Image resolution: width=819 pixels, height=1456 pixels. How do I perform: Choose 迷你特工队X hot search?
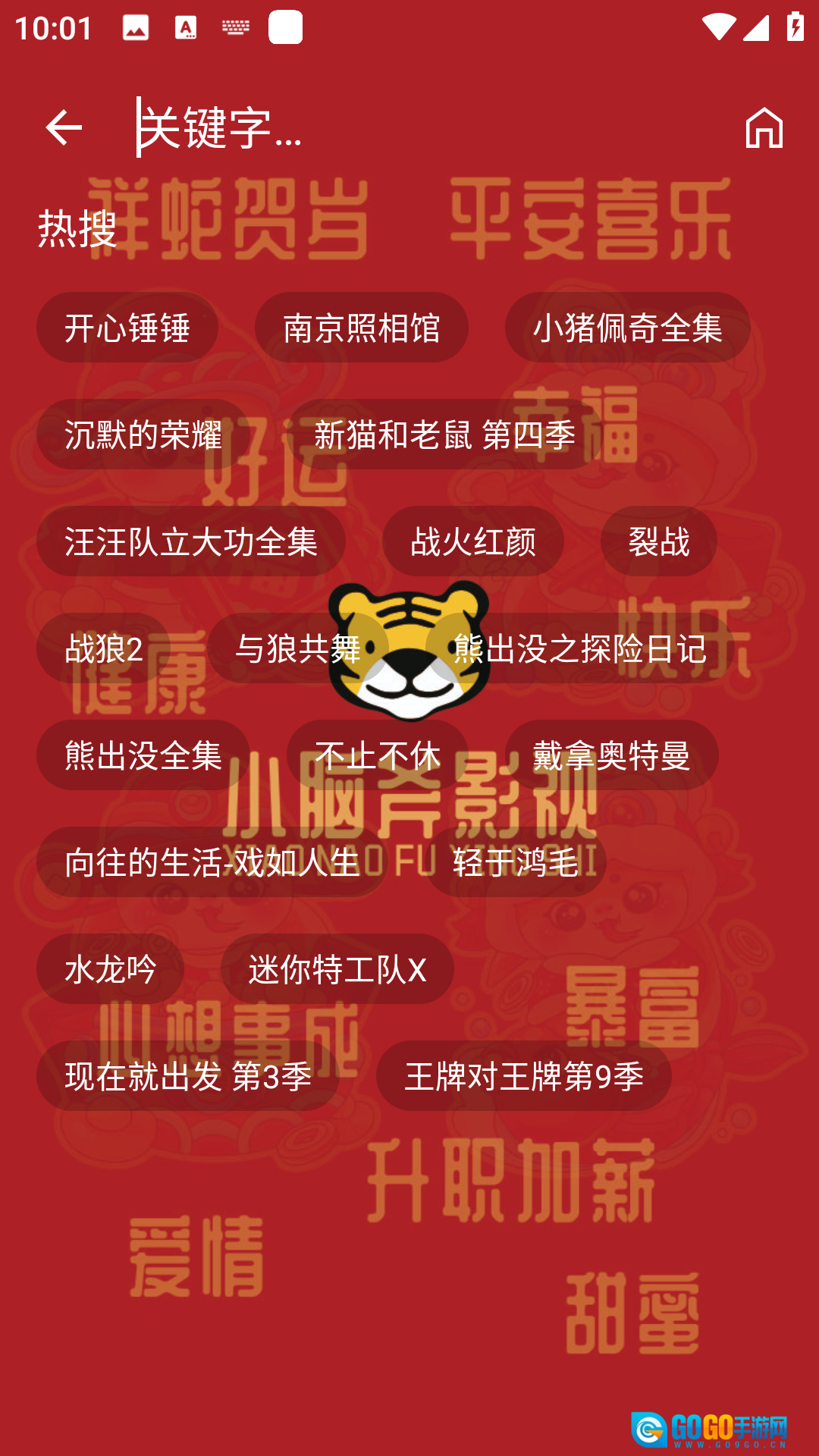(337, 969)
